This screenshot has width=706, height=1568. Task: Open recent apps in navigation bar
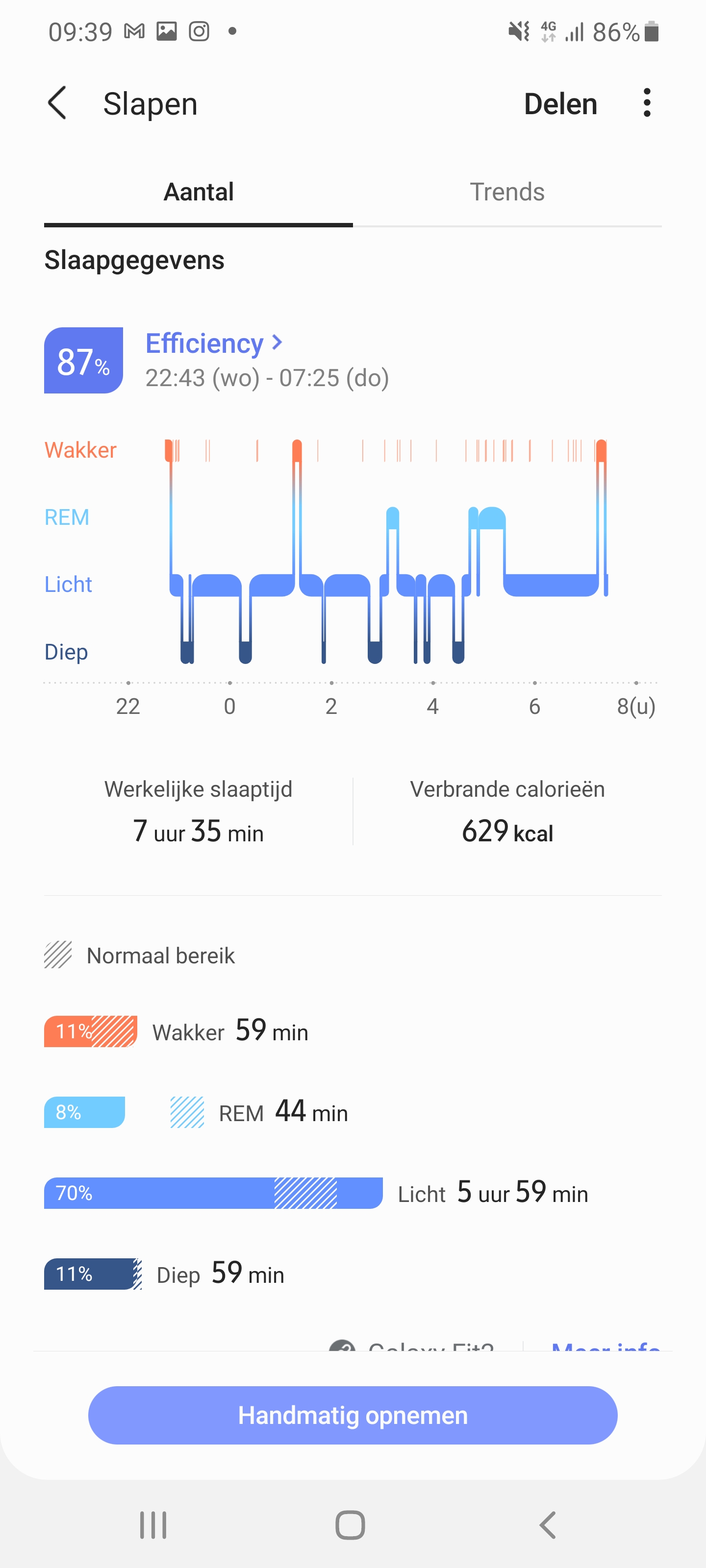153,1525
